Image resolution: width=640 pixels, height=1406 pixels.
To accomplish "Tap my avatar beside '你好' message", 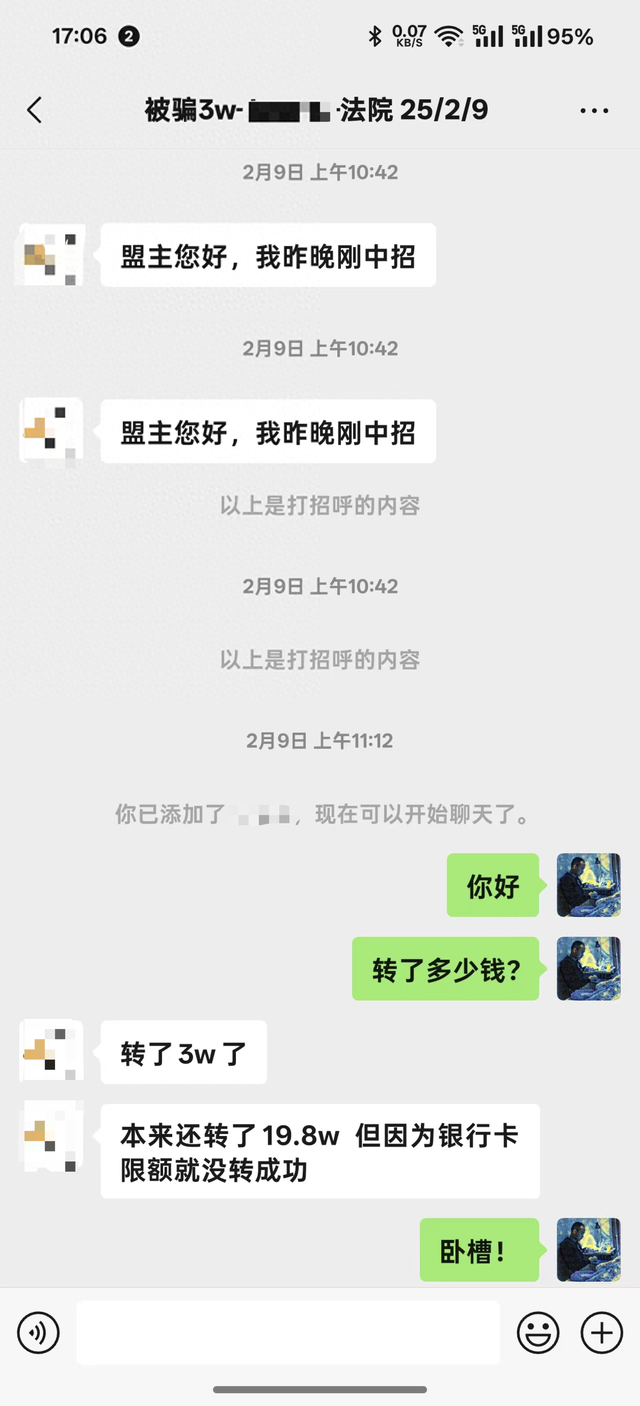I will pyautogui.click(x=588, y=885).
